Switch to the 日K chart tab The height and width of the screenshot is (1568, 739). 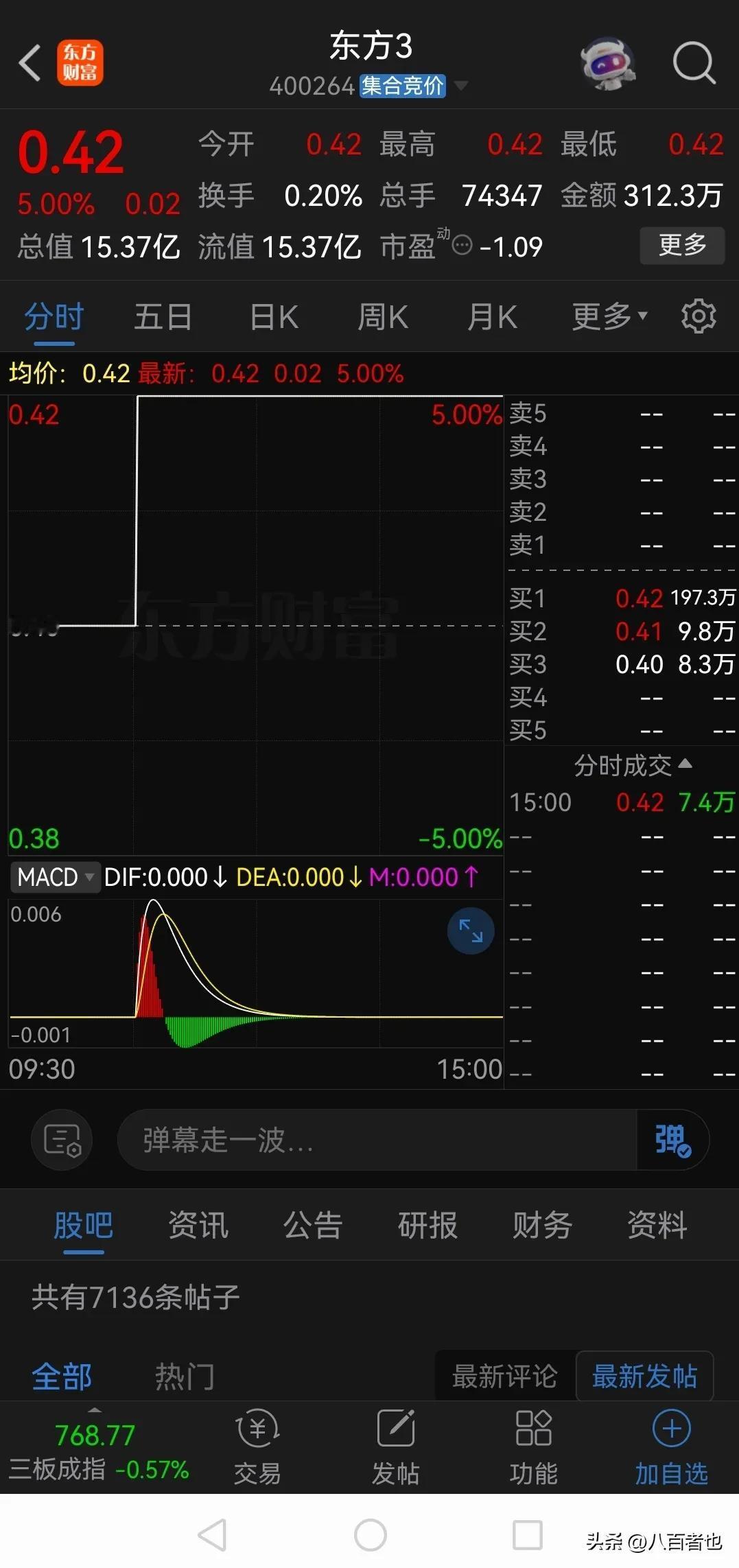coord(274,317)
